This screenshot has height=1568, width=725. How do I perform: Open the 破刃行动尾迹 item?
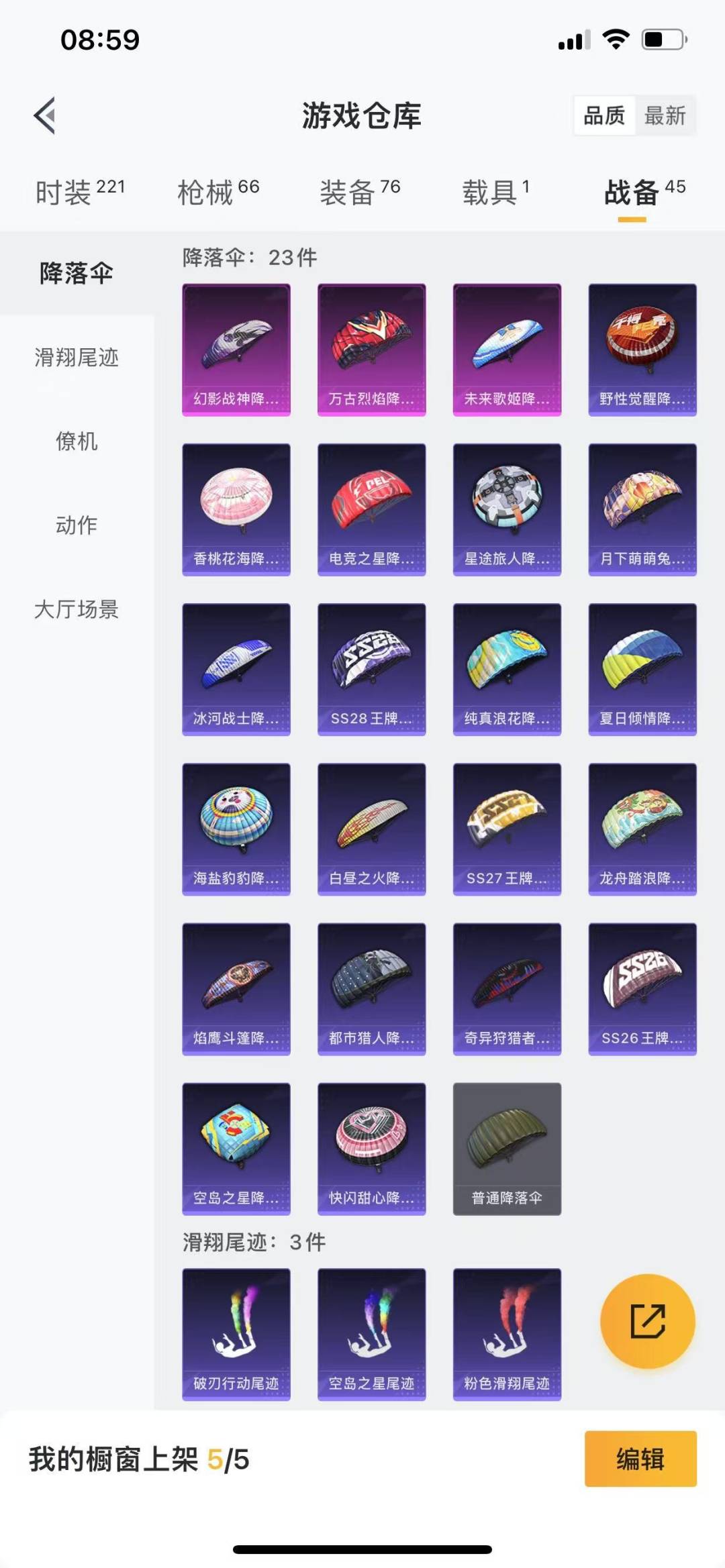[x=236, y=1334]
